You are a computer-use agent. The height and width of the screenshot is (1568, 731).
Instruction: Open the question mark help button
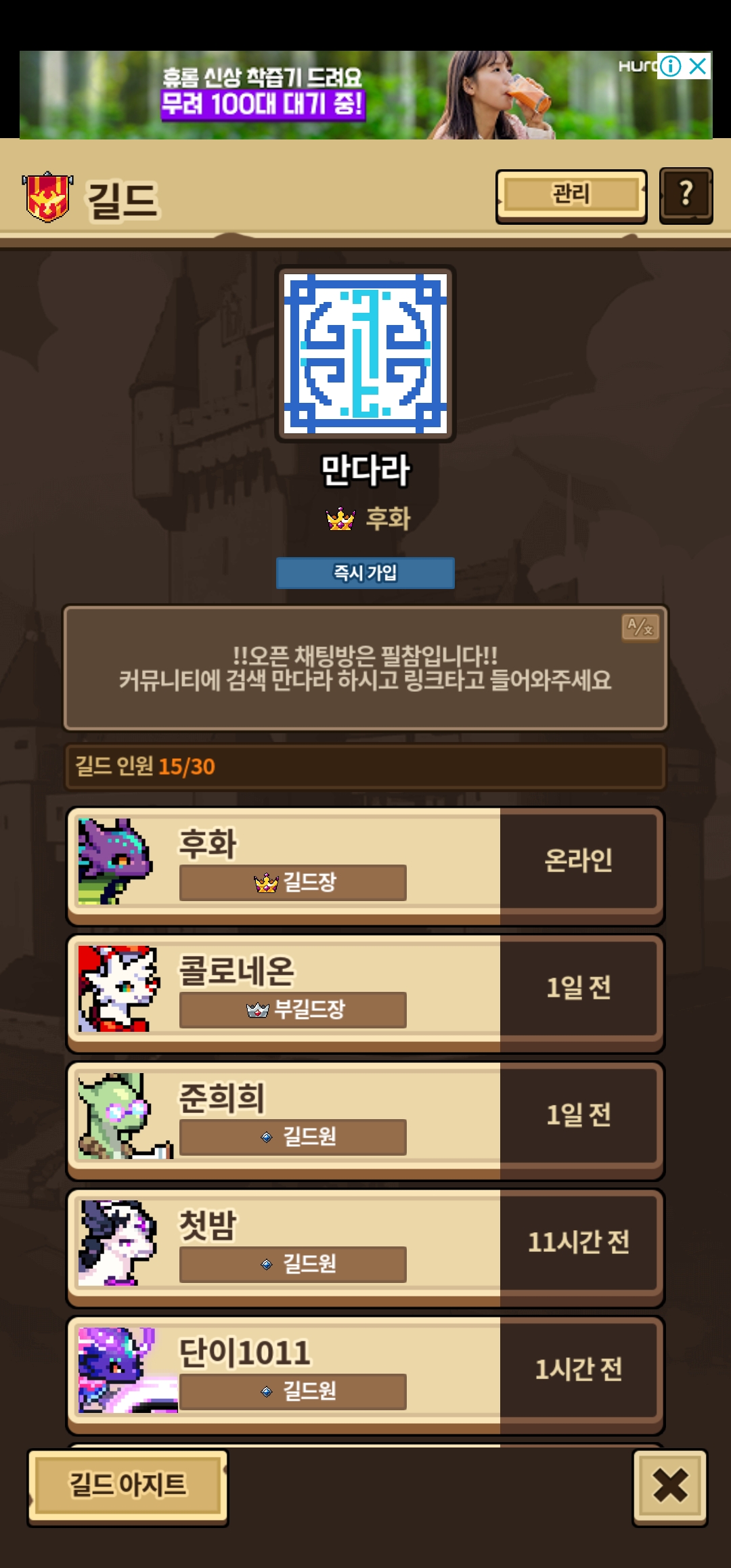point(686,195)
